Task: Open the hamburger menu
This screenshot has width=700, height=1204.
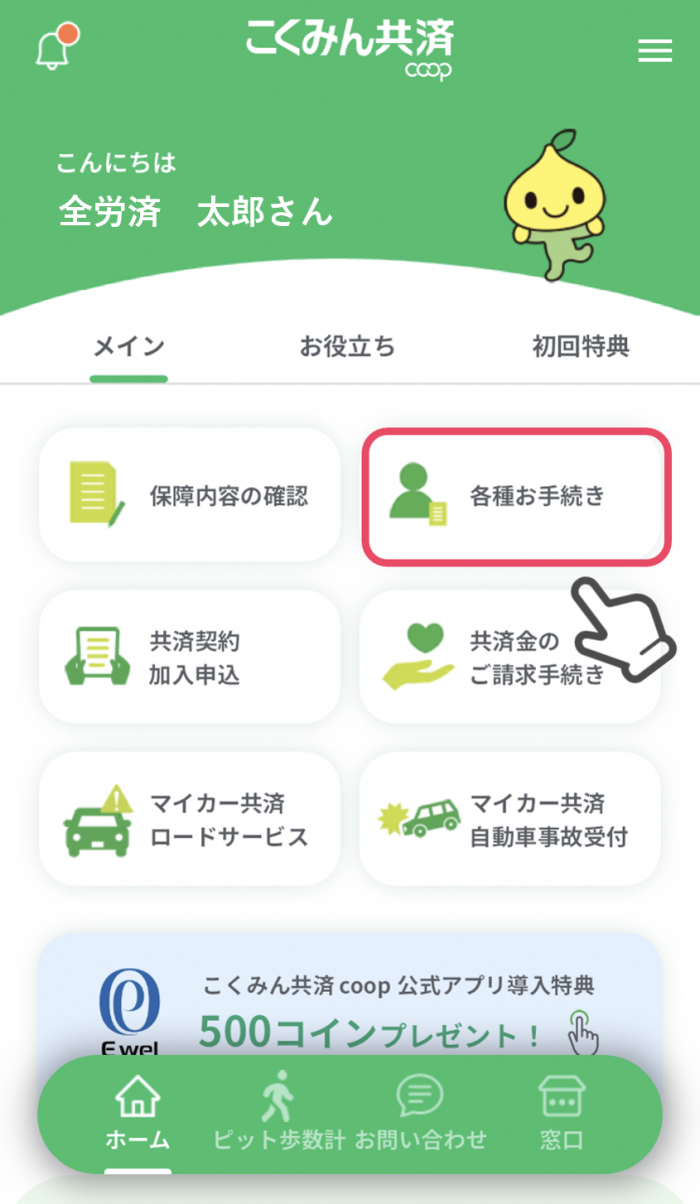Action: (x=654, y=51)
